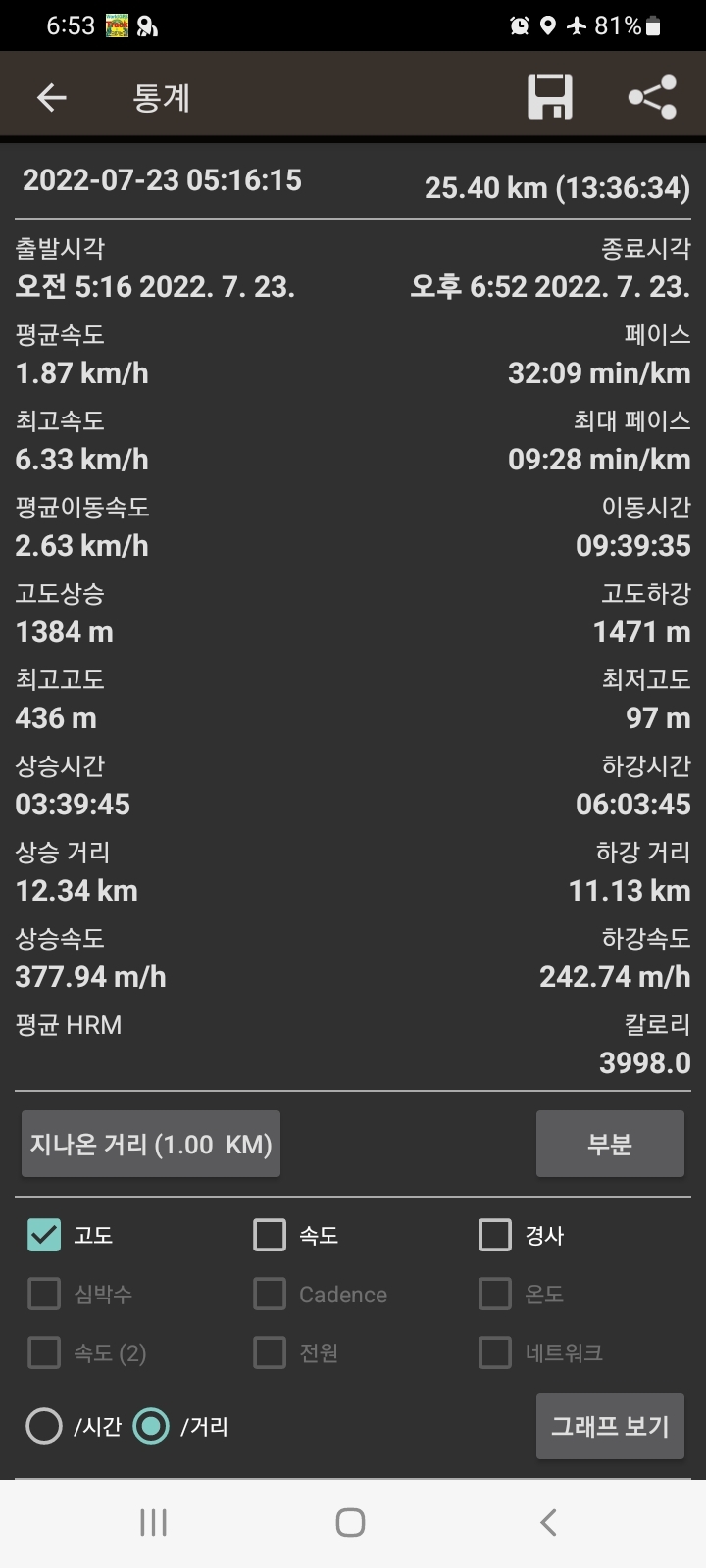Go to the home screen
706x1568 pixels.
point(351,1522)
